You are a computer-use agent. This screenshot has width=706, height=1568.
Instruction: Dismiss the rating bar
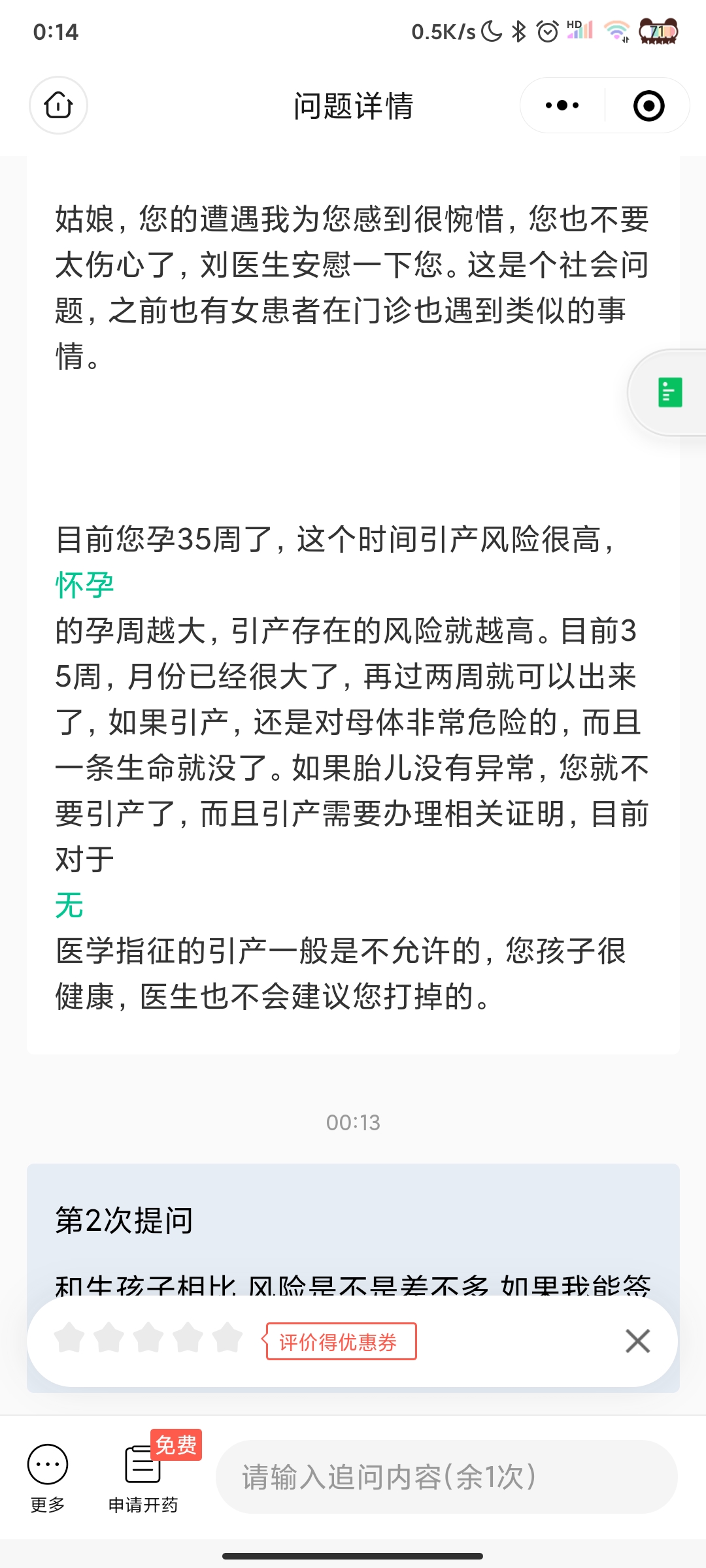(x=637, y=1341)
